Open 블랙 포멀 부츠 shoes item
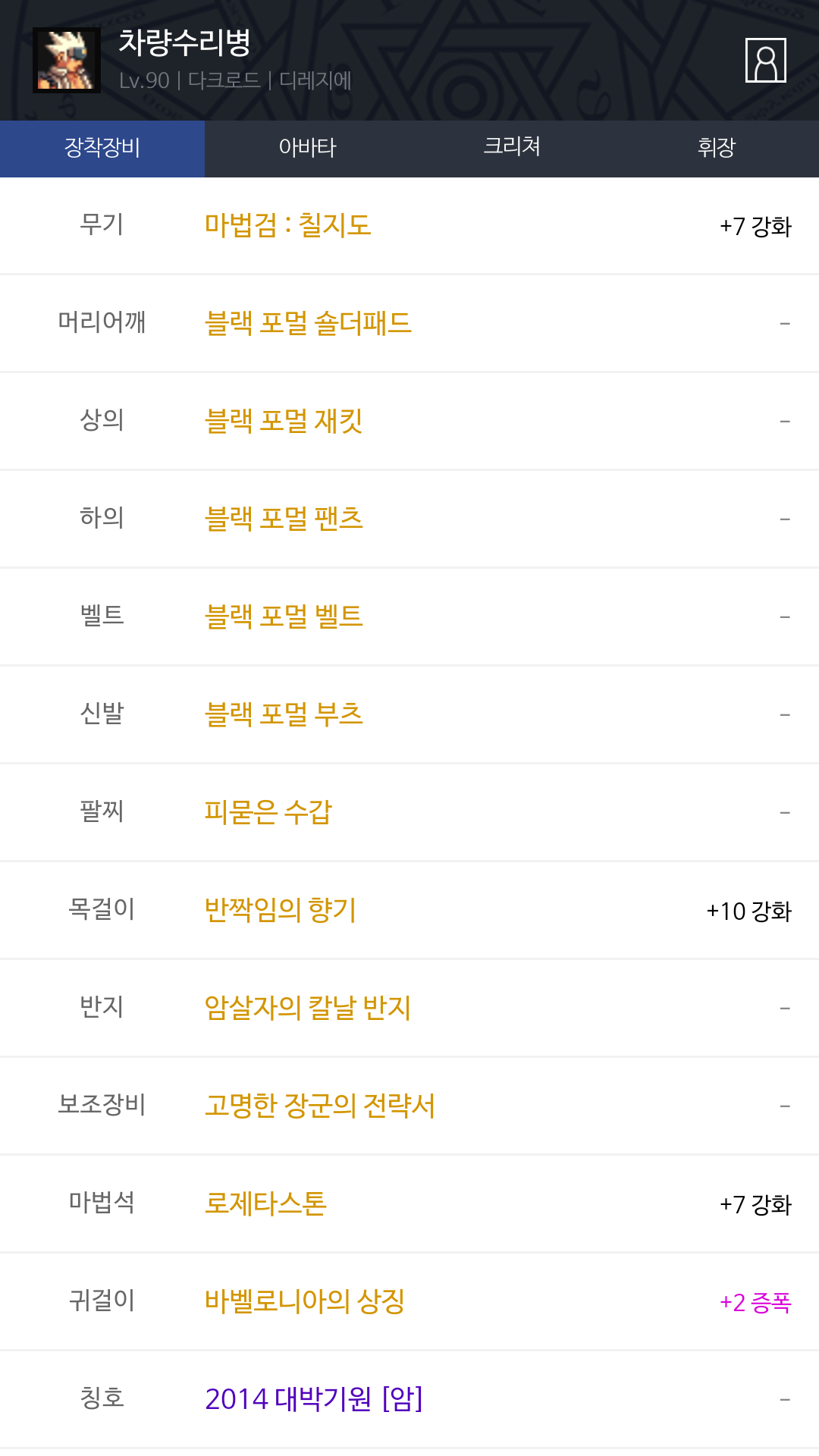The width and height of the screenshot is (819, 1456). 284,714
